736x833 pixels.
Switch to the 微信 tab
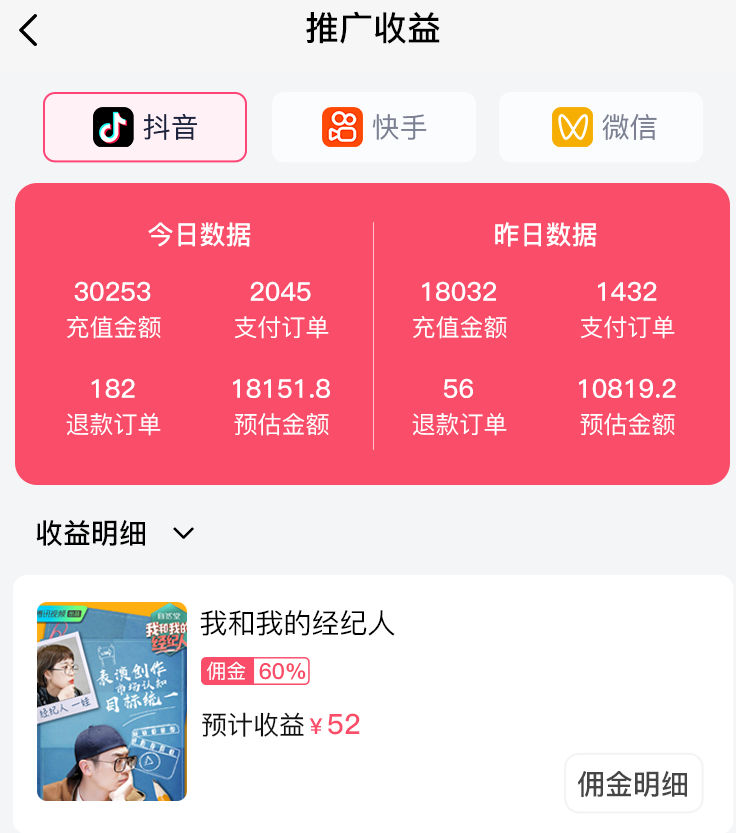[x=600, y=127]
